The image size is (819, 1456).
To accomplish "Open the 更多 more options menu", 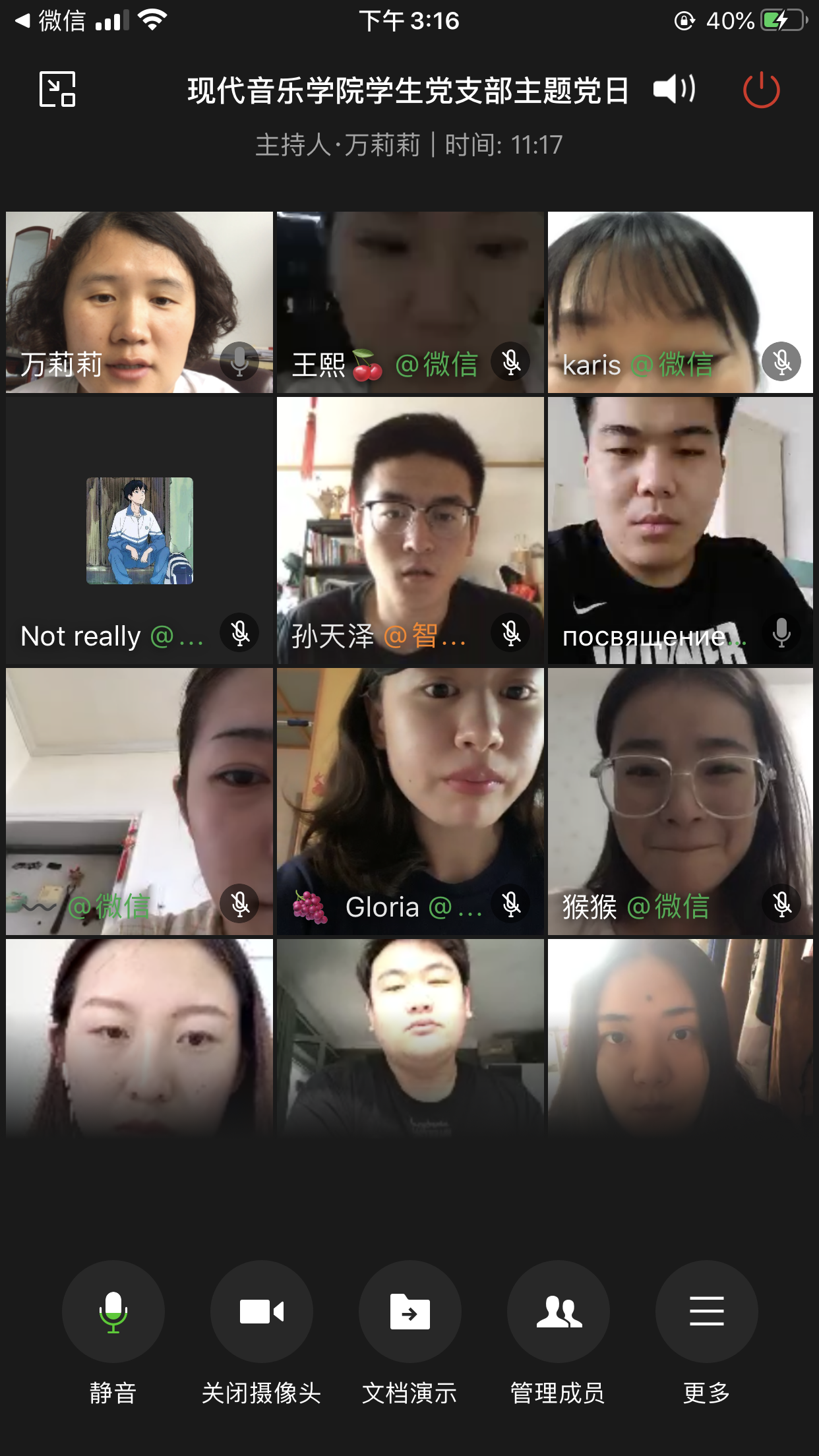I will pos(706,1312).
